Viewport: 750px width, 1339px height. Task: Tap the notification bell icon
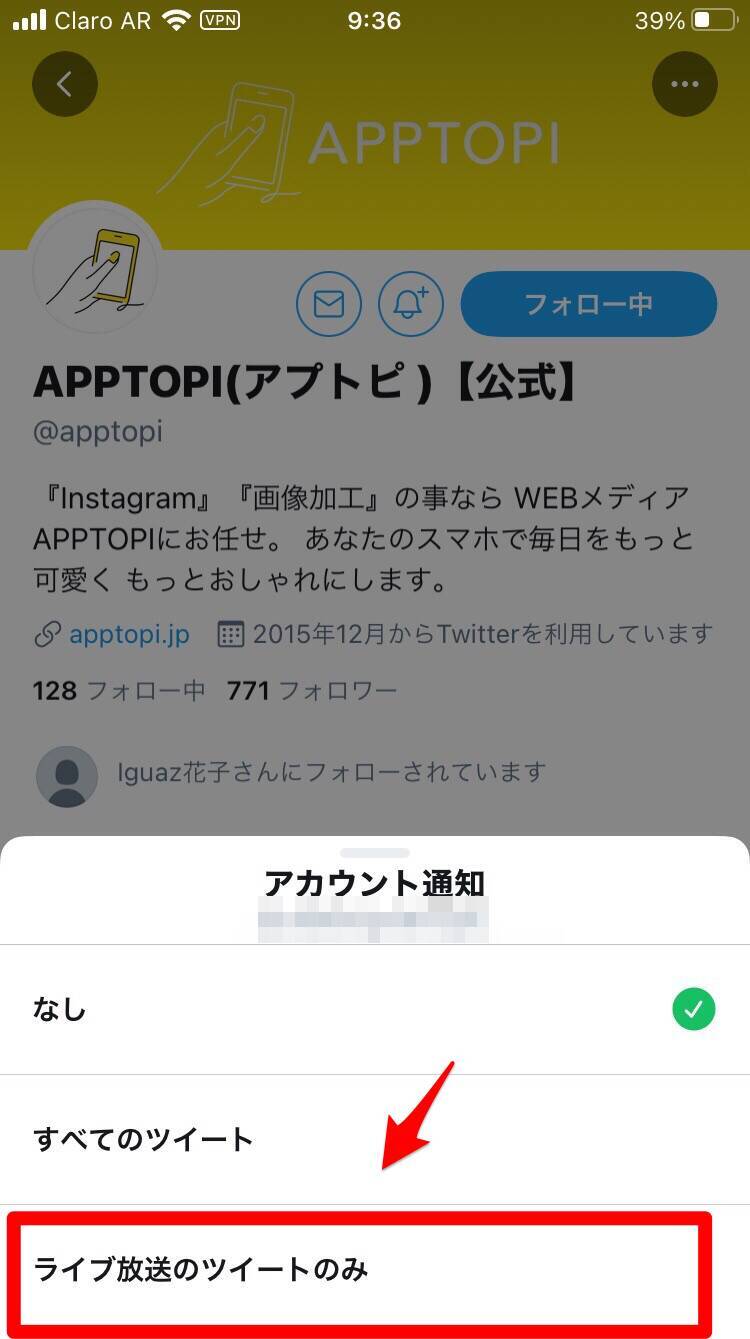(x=411, y=304)
